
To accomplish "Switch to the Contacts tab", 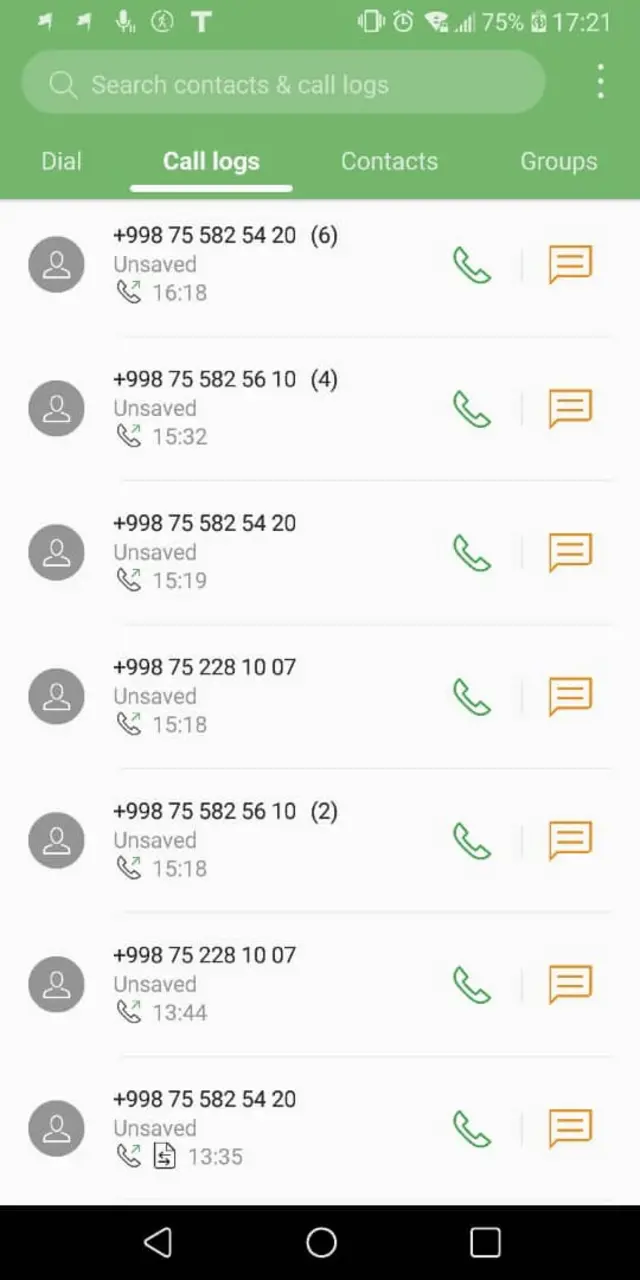I will pyautogui.click(x=389, y=162).
